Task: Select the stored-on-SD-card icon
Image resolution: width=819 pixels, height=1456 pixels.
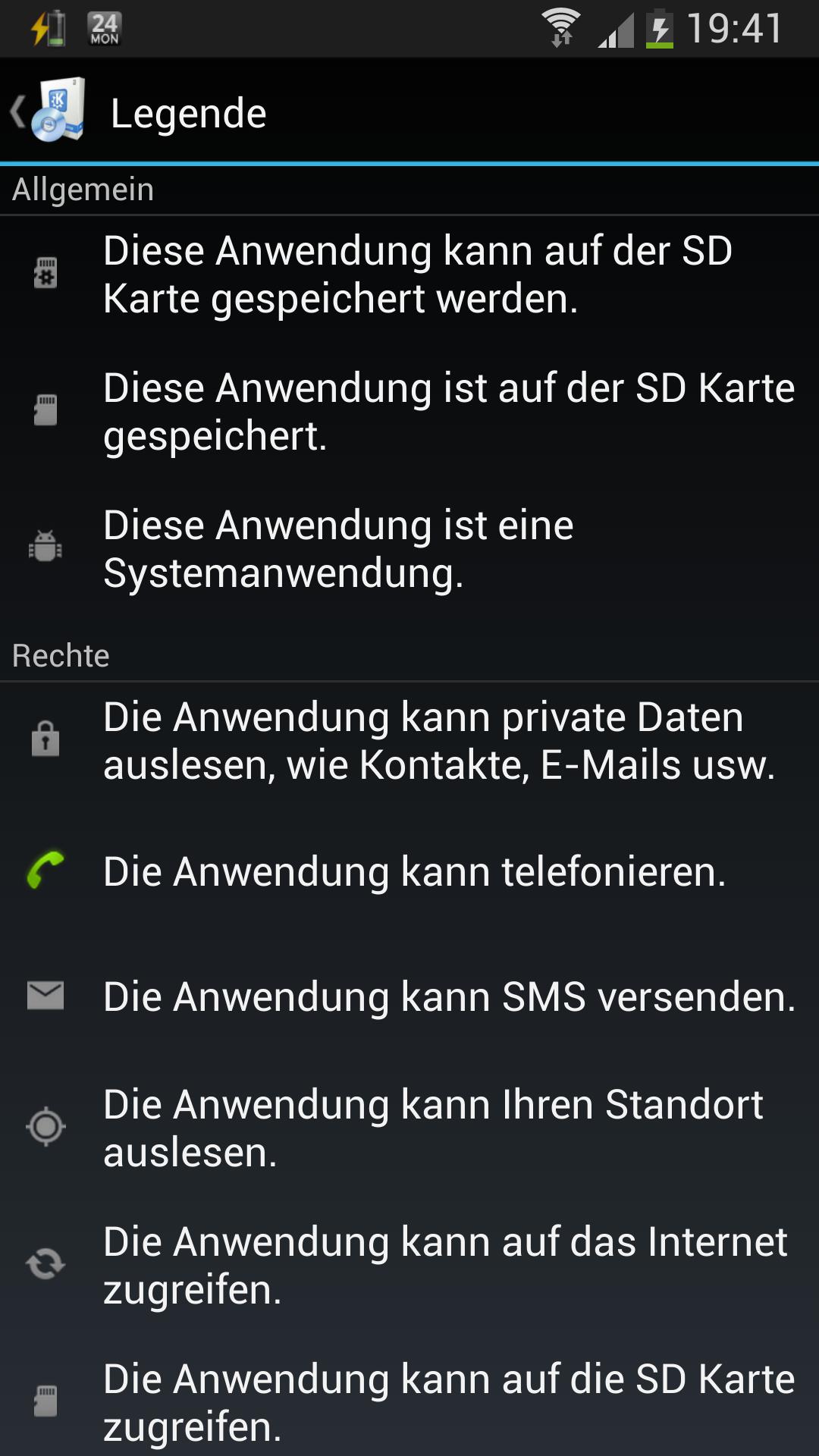Action: click(45, 407)
